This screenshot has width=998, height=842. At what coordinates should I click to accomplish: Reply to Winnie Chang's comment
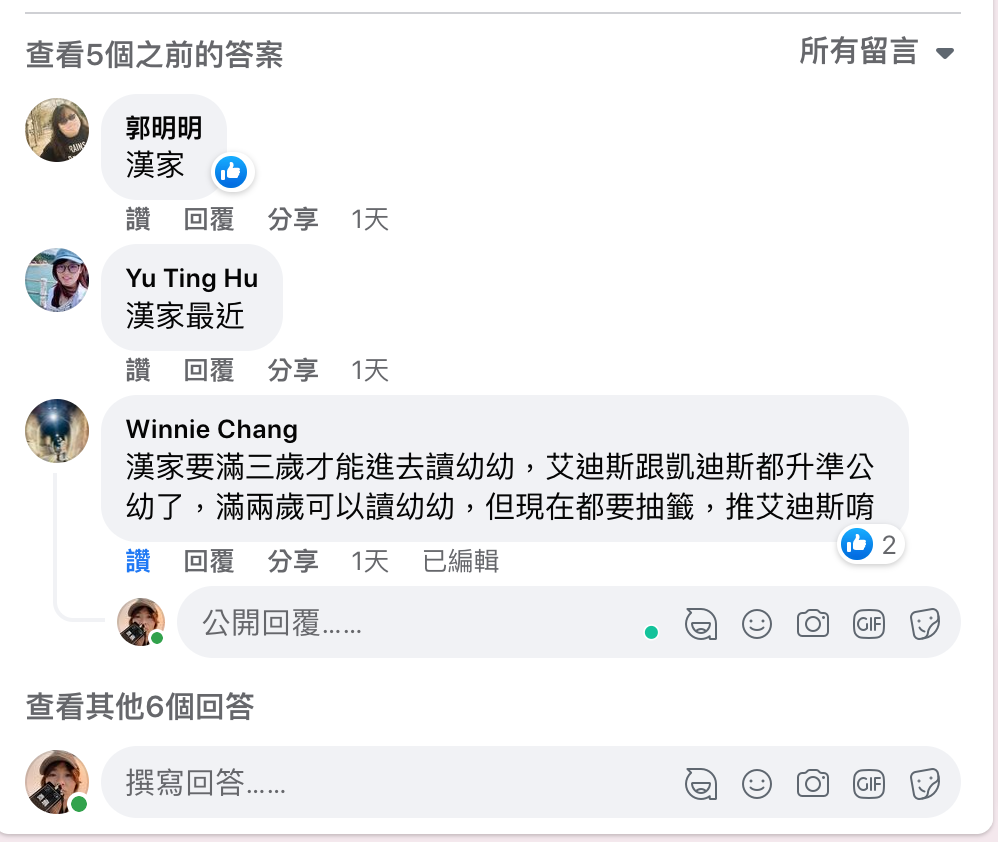pos(208,562)
